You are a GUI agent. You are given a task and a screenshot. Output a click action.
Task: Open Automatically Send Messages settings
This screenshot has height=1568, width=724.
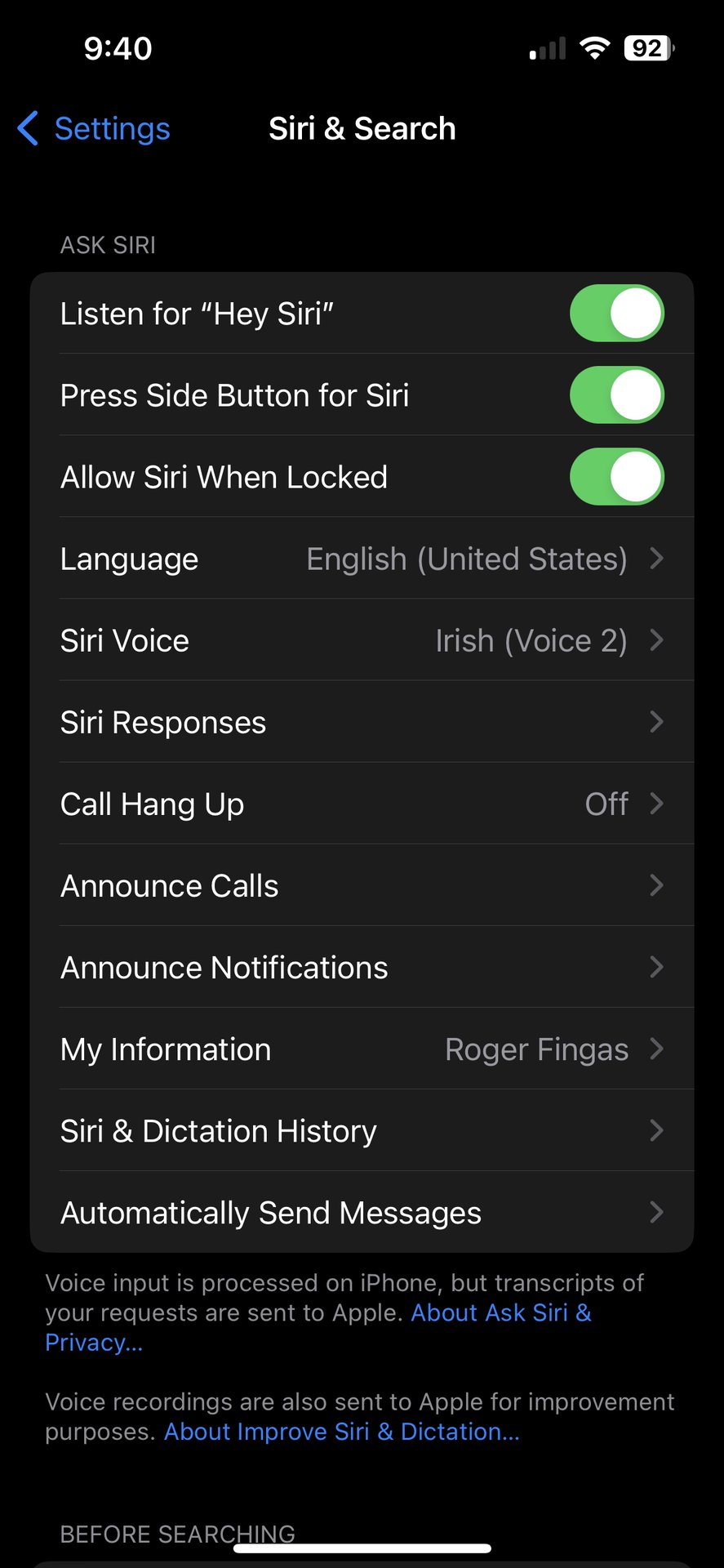click(362, 1212)
